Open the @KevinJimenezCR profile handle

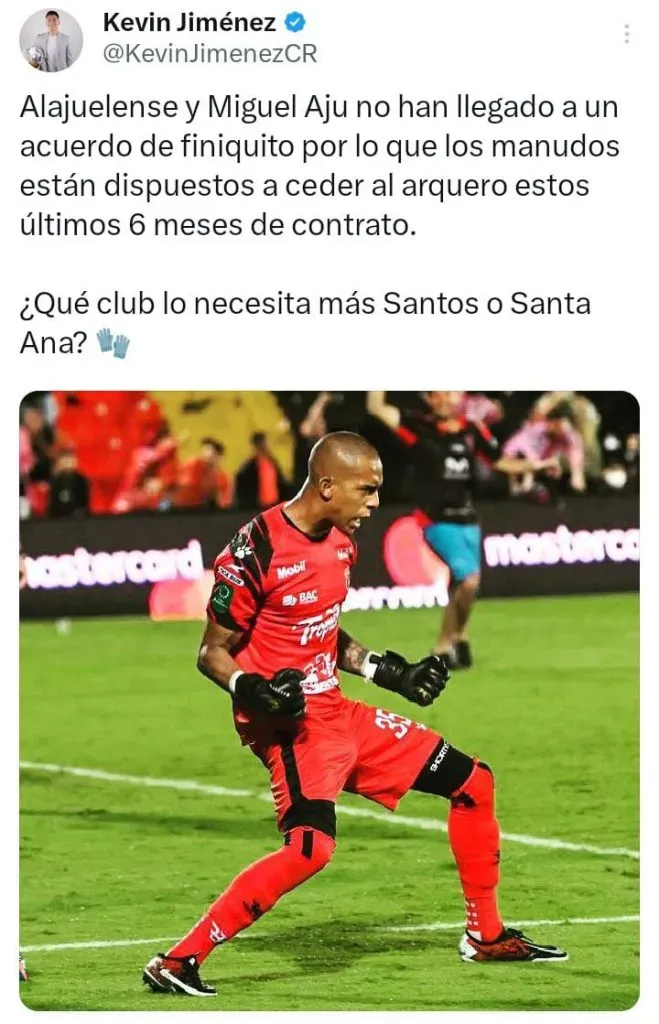coord(209,54)
